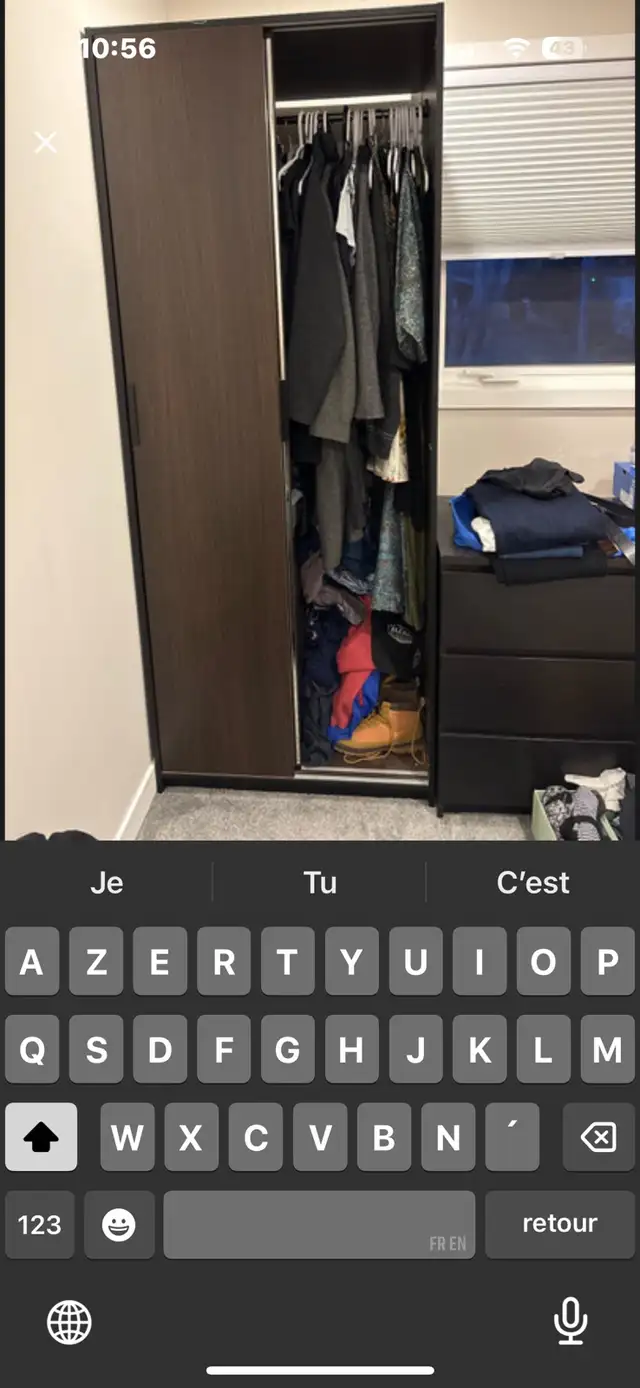This screenshot has width=640, height=1388.
Task: Tap the accent mark key
Action: pos(512,1137)
